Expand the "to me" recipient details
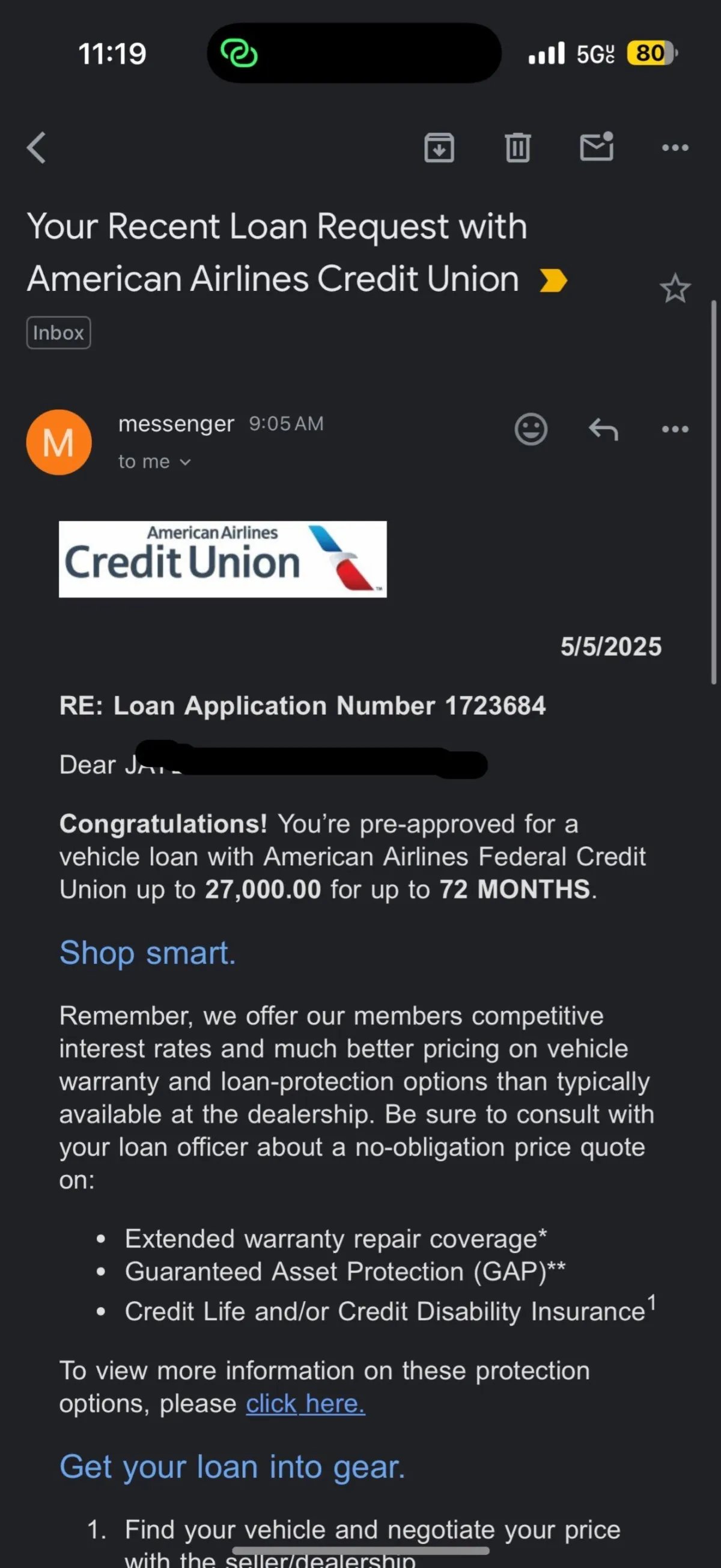This screenshot has width=721, height=1568. (x=154, y=462)
